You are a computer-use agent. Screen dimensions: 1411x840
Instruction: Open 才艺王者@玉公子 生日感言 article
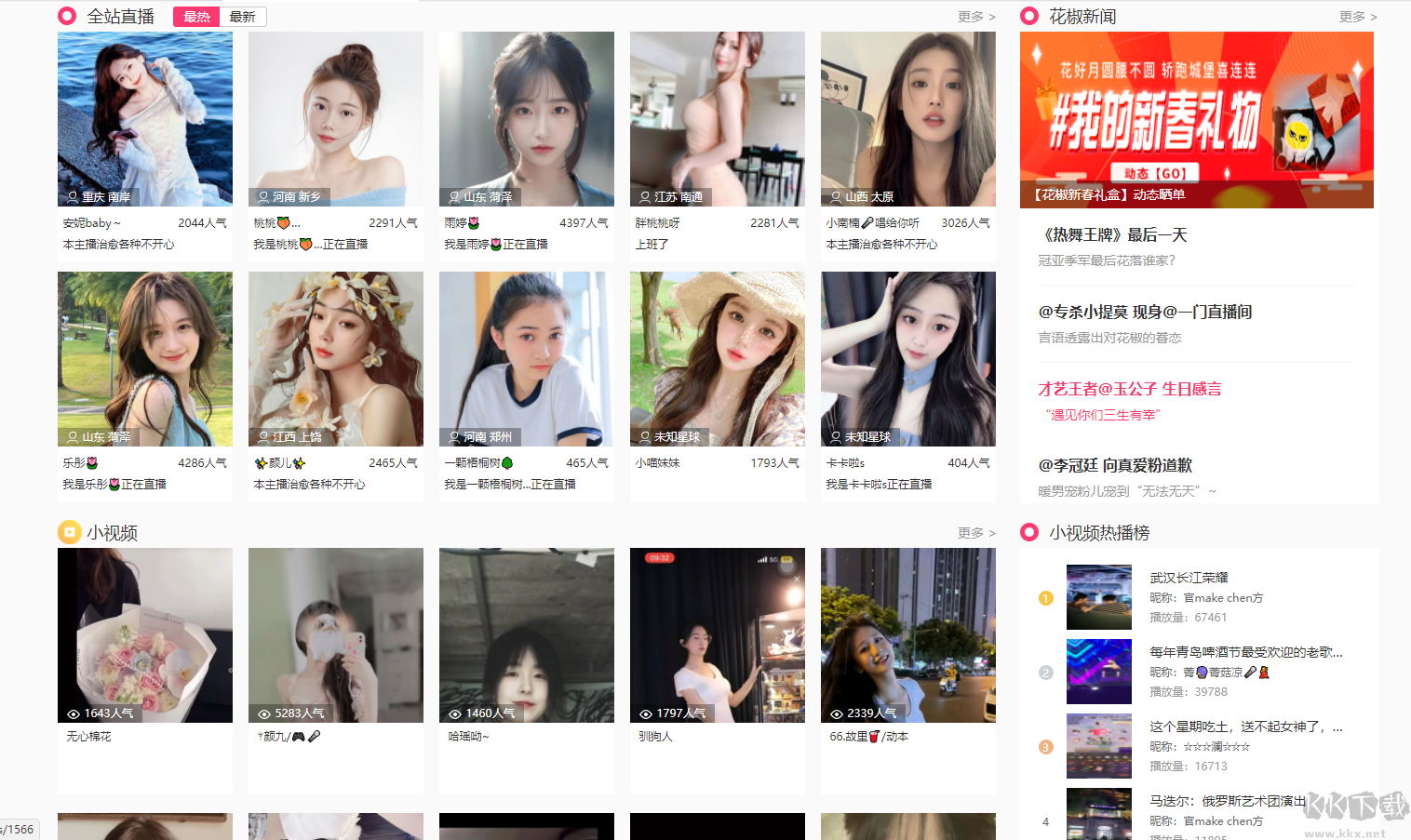pos(1130,389)
